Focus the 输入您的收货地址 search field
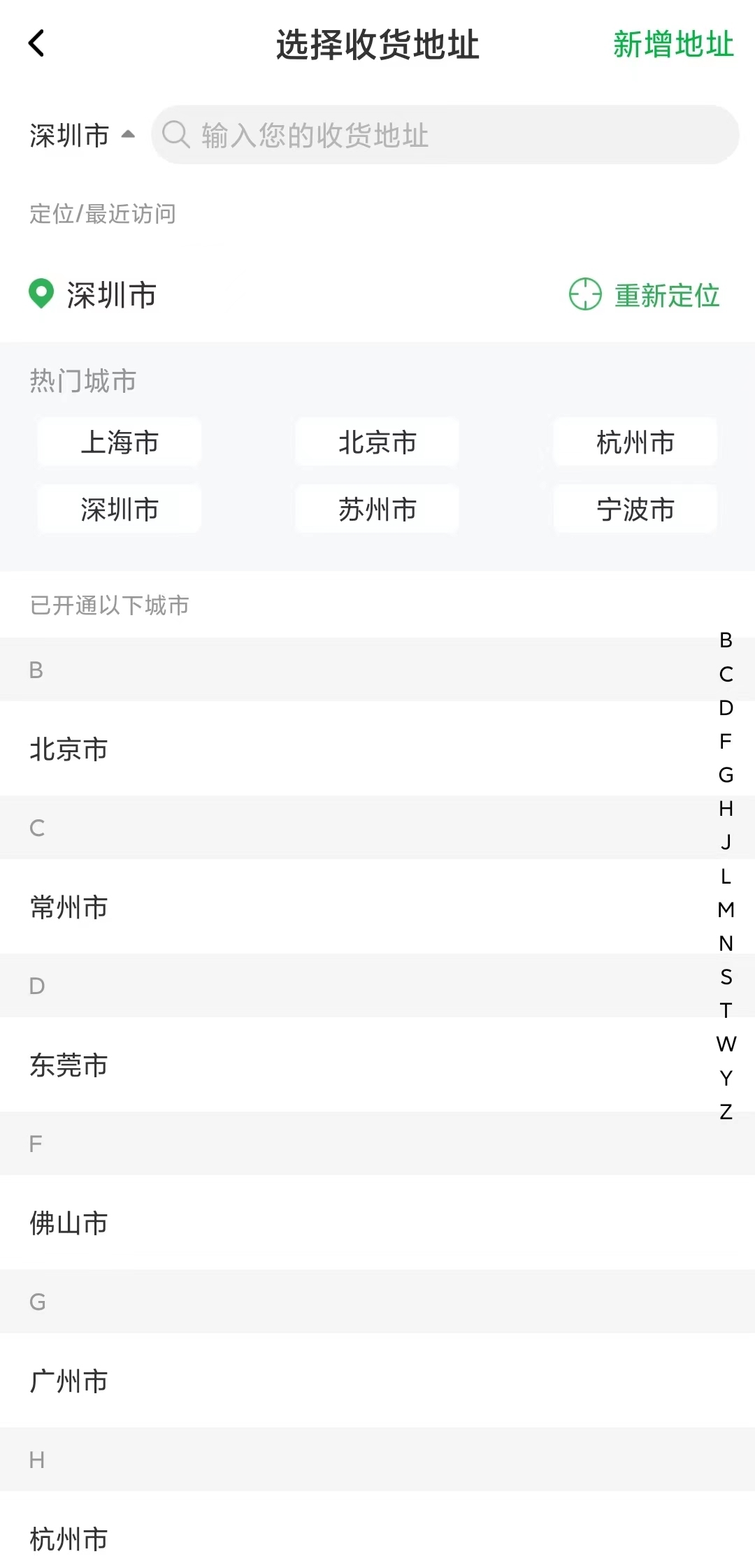 (x=445, y=135)
